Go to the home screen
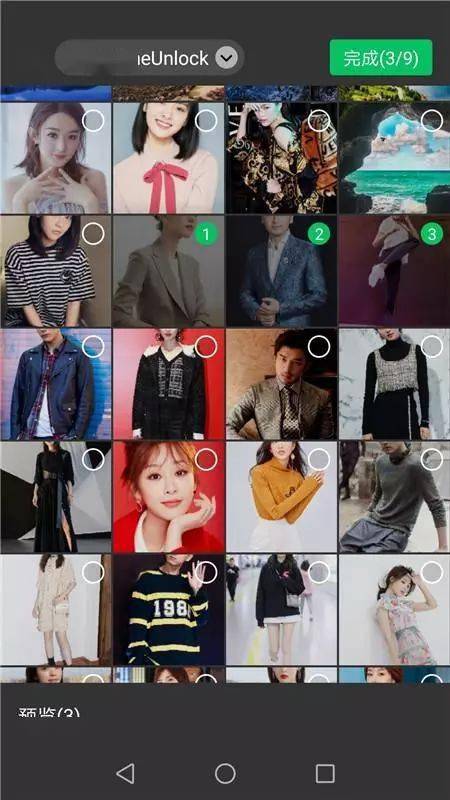This screenshot has height=800, width=450. pyautogui.click(x=225, y=773)
